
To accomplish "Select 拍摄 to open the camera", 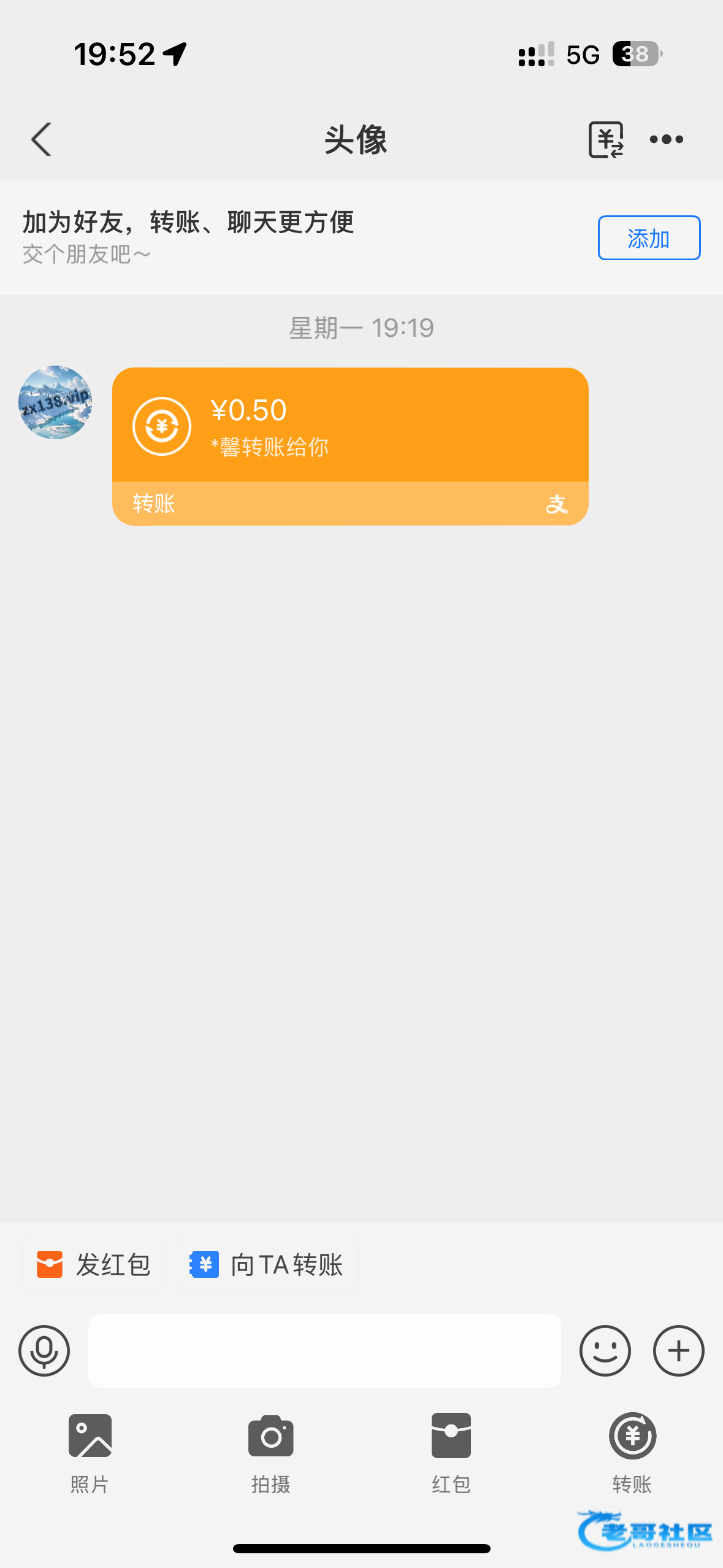I will (x=270, y=1451).
